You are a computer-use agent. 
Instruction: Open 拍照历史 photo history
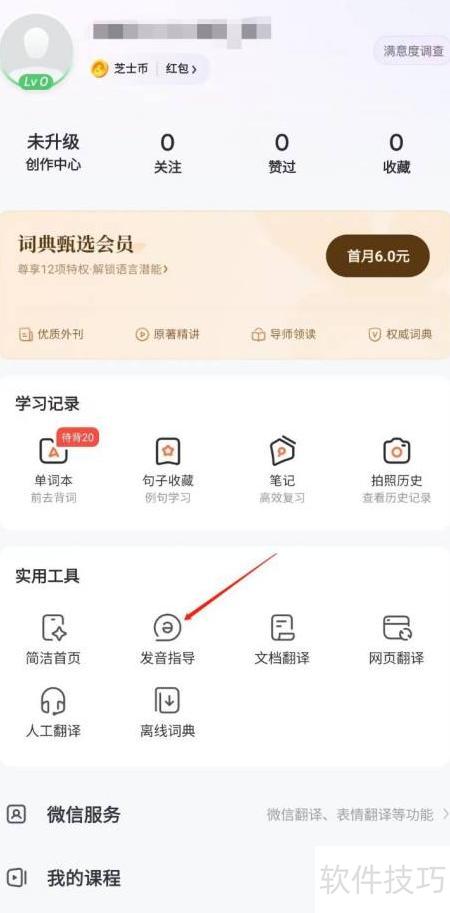pyautogui.click(x=396, y=469)
